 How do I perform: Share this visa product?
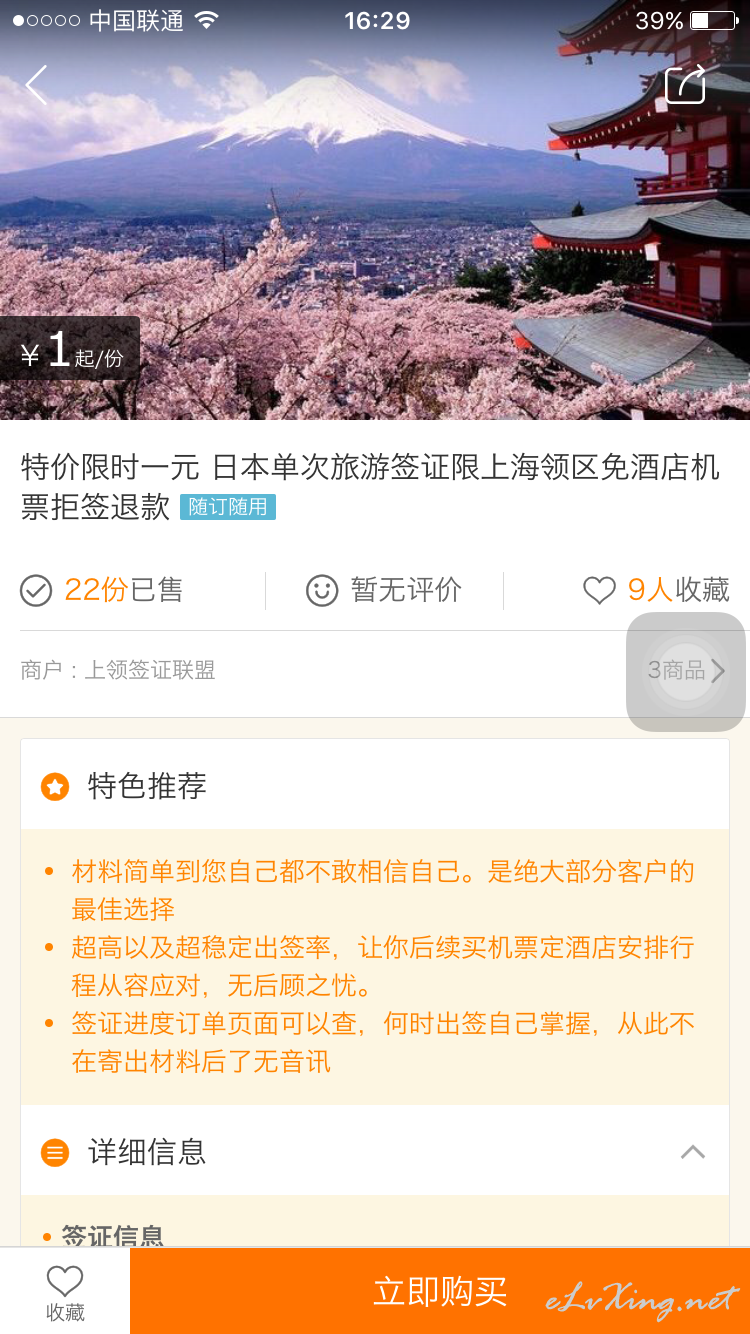click(x=686, y=84)
